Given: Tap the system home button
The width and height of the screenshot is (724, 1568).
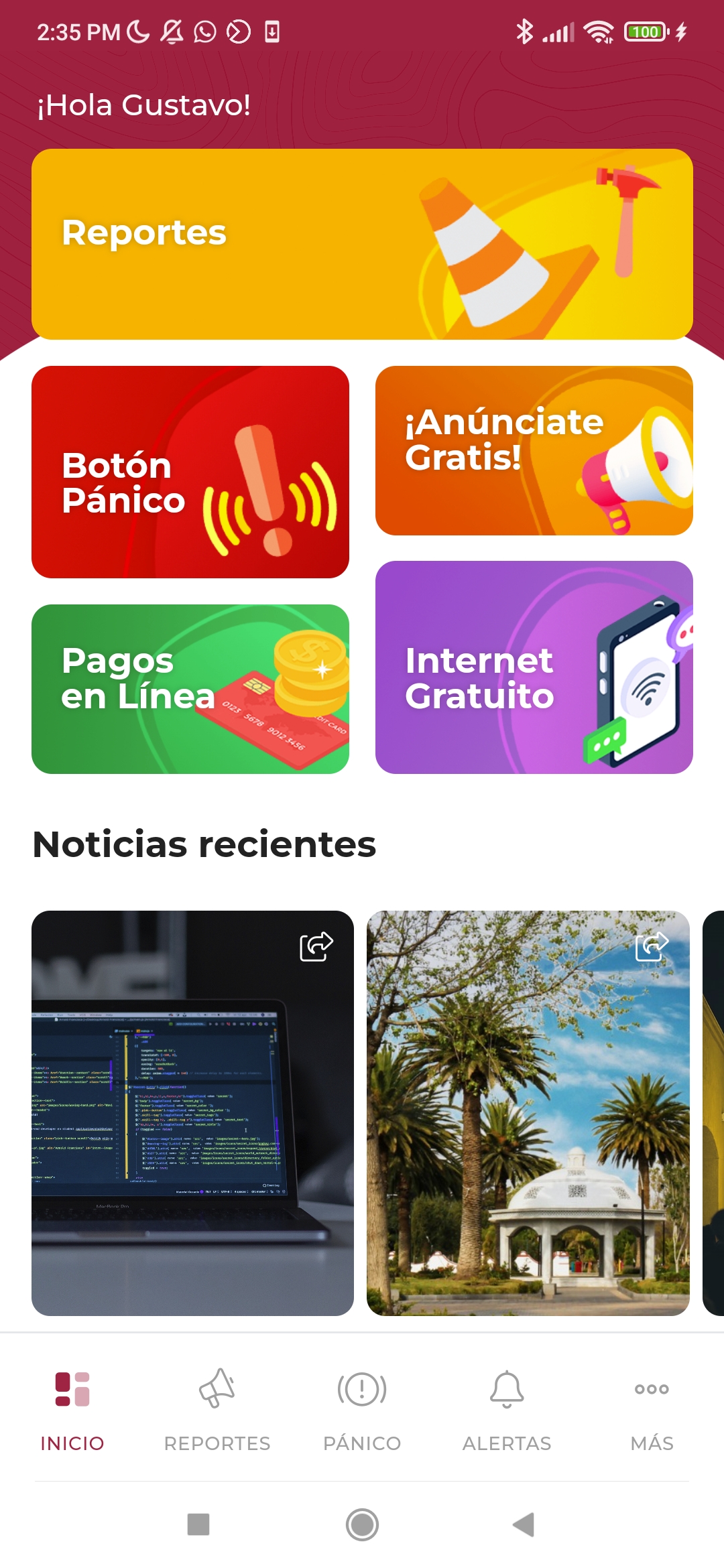Looking at the screenshot, I should (x=362, y=1524).
